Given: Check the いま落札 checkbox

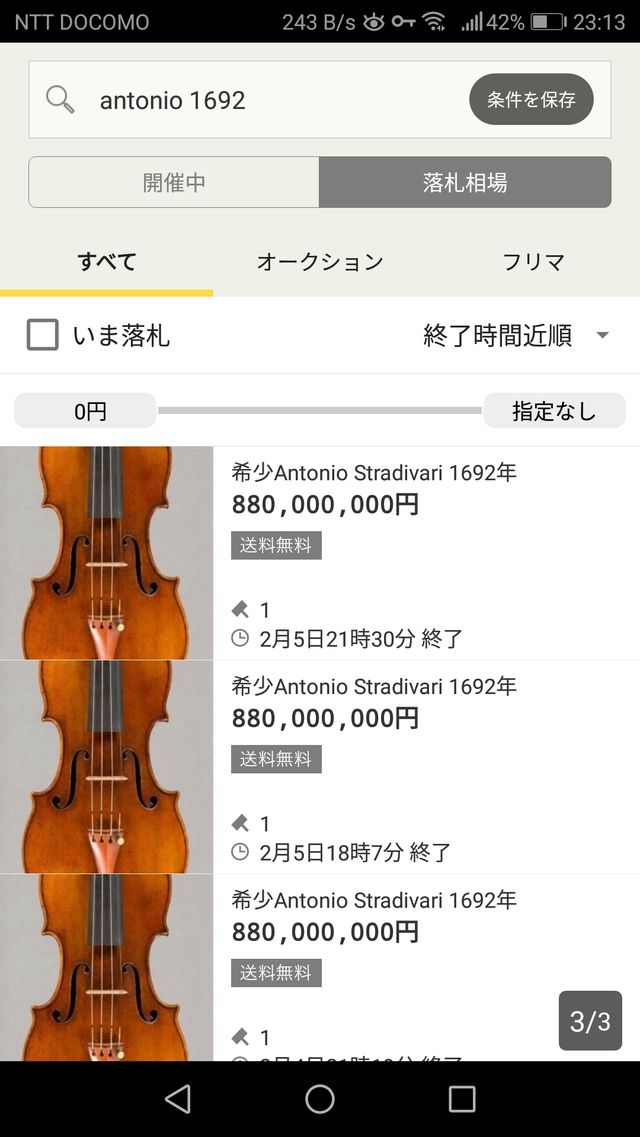Looking at the screenshot, I should tap(42, 335).
